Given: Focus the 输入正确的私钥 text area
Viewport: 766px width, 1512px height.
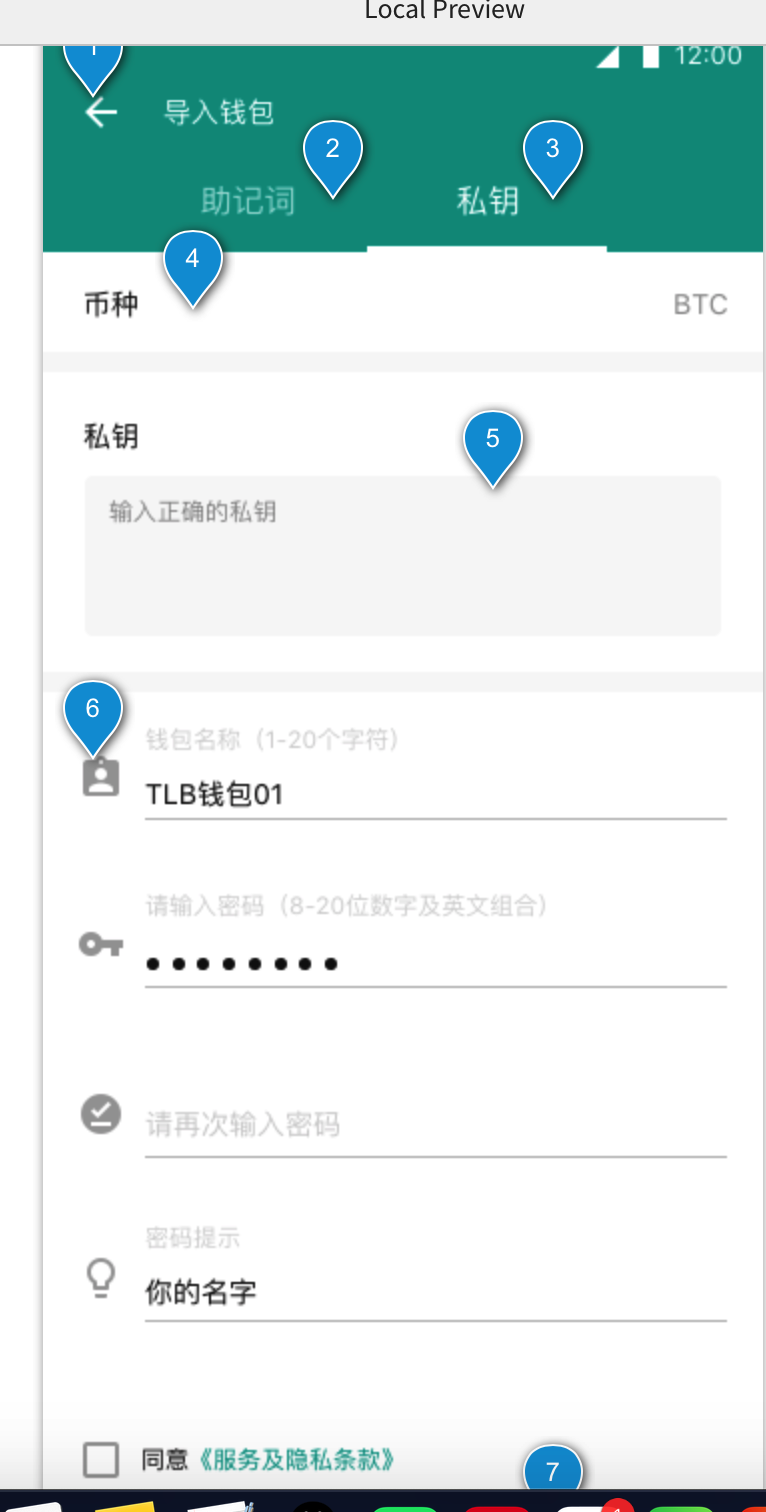Looking at the screenshot, I should point(402,556).
